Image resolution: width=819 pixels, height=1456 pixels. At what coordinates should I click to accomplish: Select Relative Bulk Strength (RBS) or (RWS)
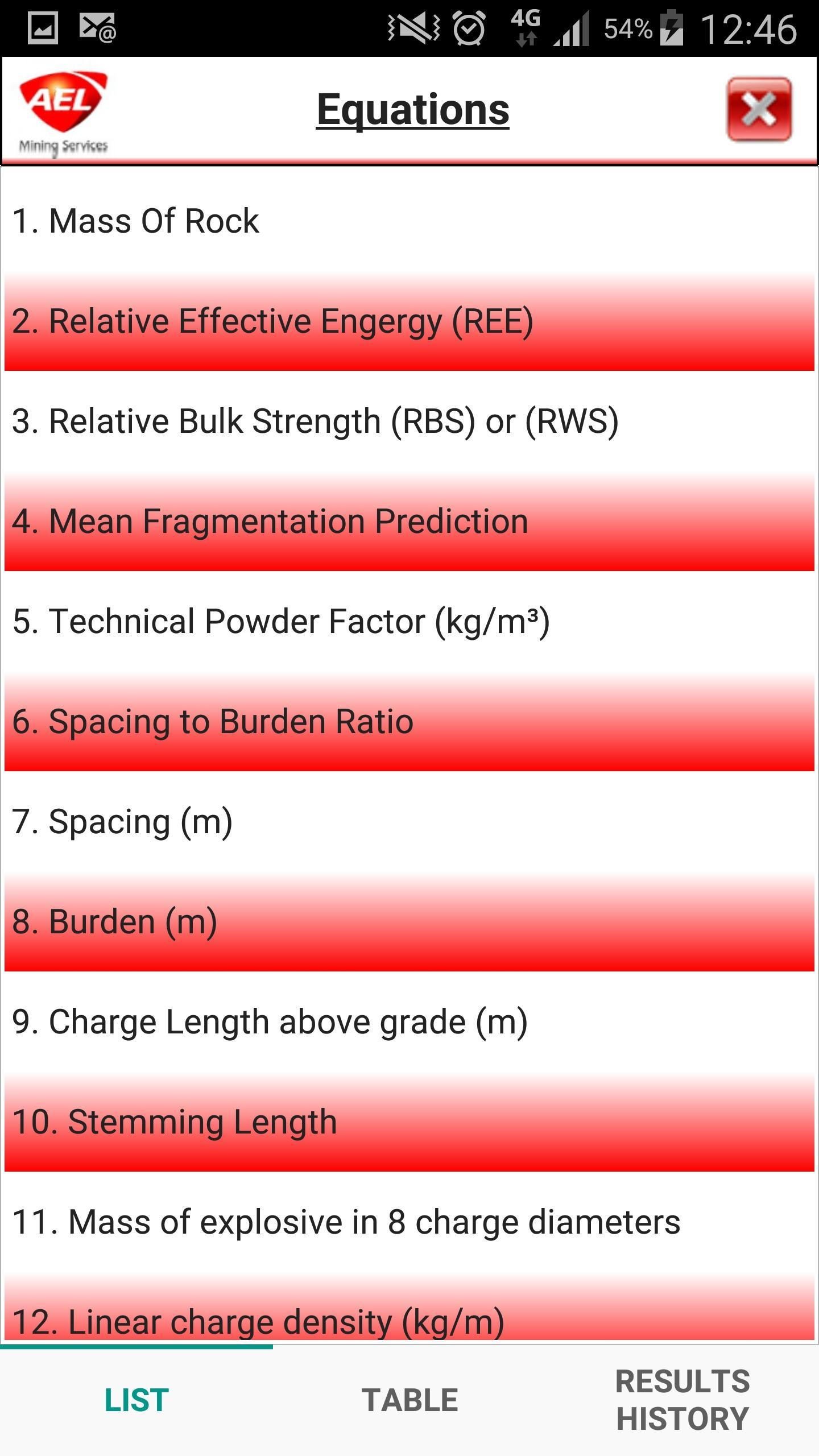coord(409,421)
